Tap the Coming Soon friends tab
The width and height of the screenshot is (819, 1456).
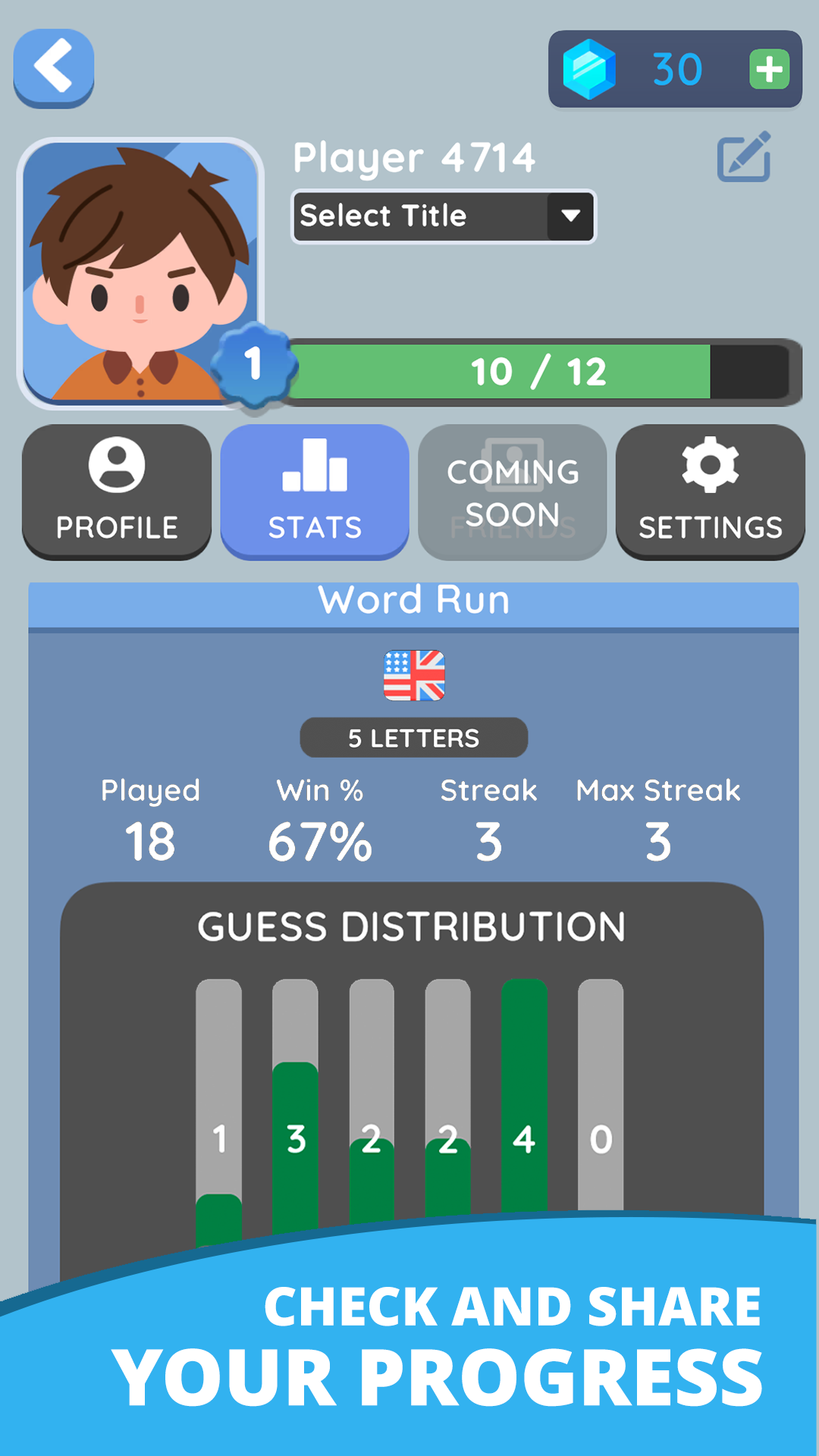[x=513, y=492]
